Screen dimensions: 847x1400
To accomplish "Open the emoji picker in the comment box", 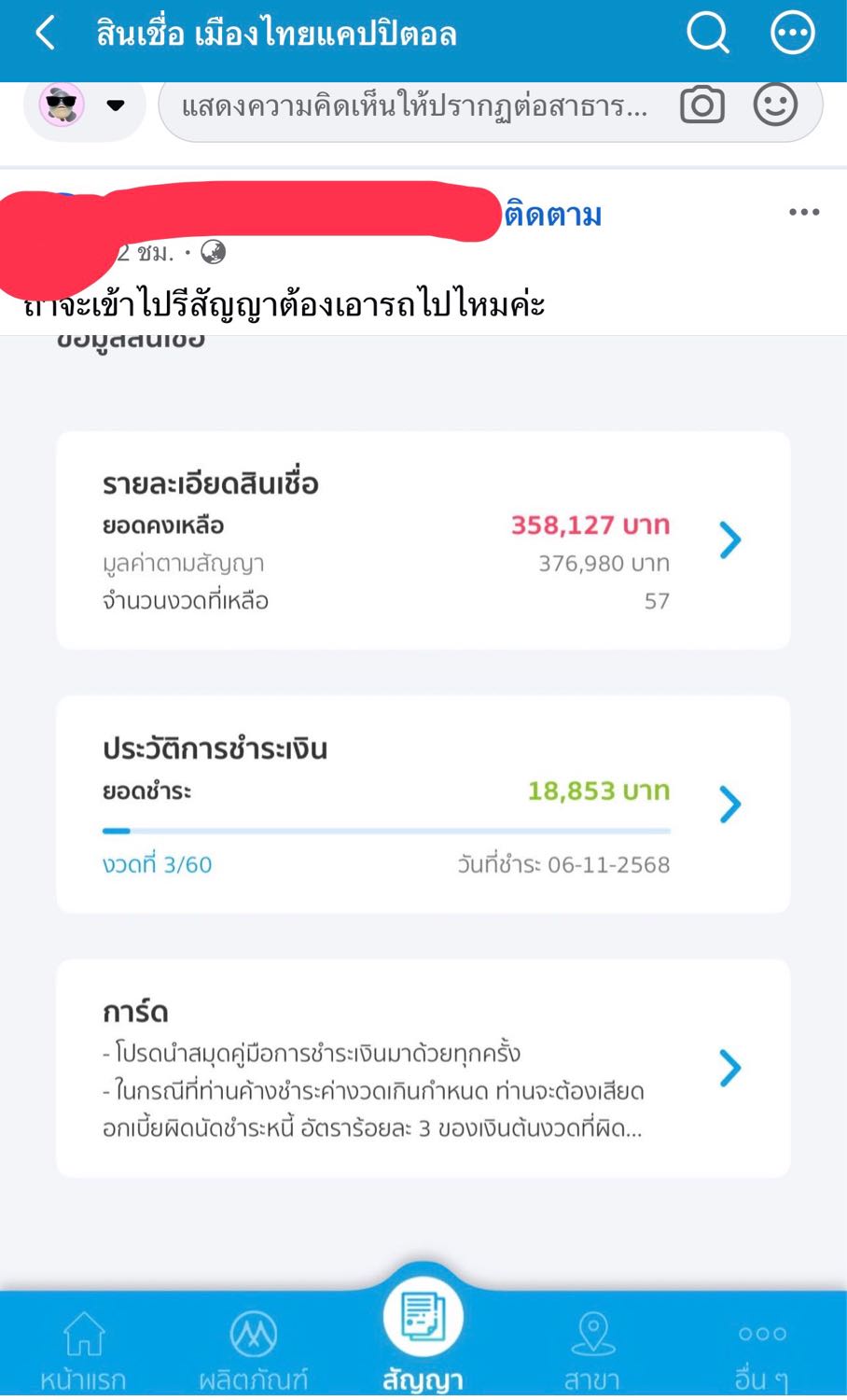I will coord(775,105).
